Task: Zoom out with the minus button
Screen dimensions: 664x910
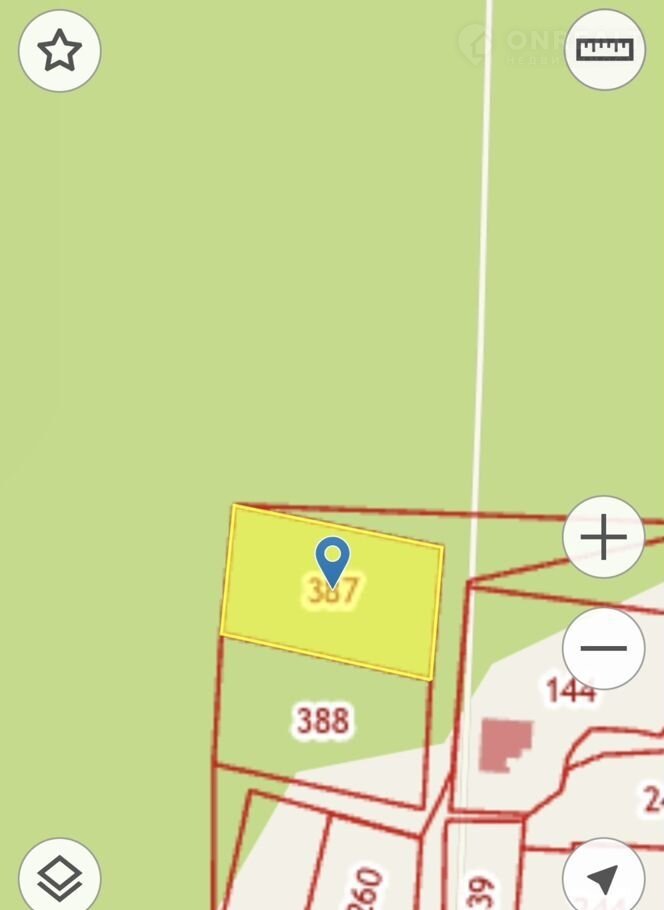Action: click(603, 648)
